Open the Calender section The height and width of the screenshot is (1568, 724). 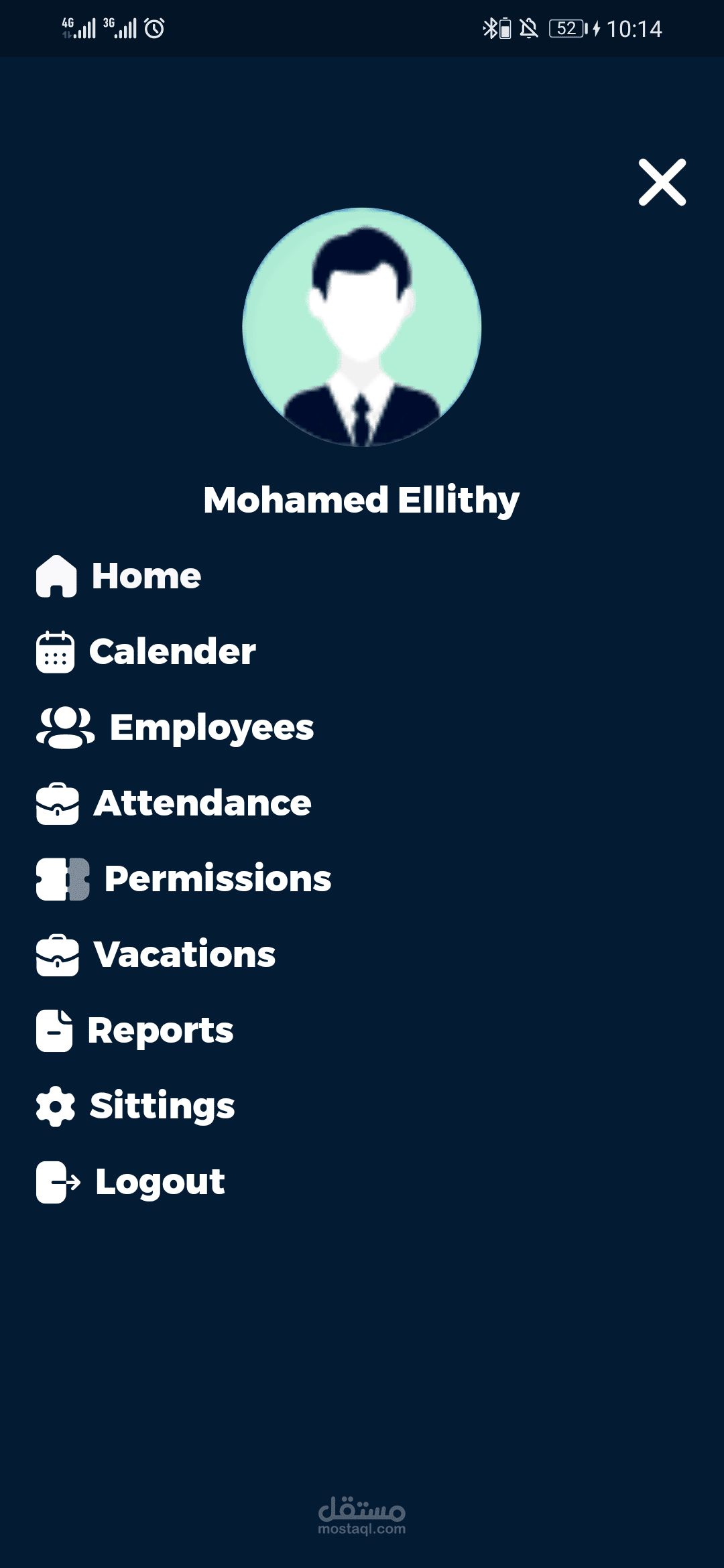click(172, 652)
